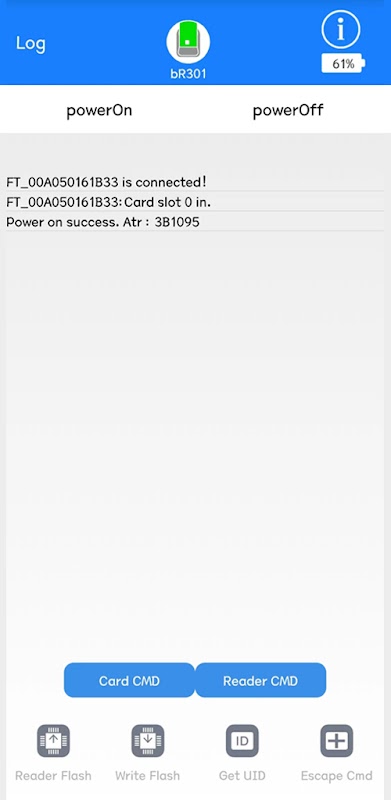
Task: Open the info icon
Action: 340,30
